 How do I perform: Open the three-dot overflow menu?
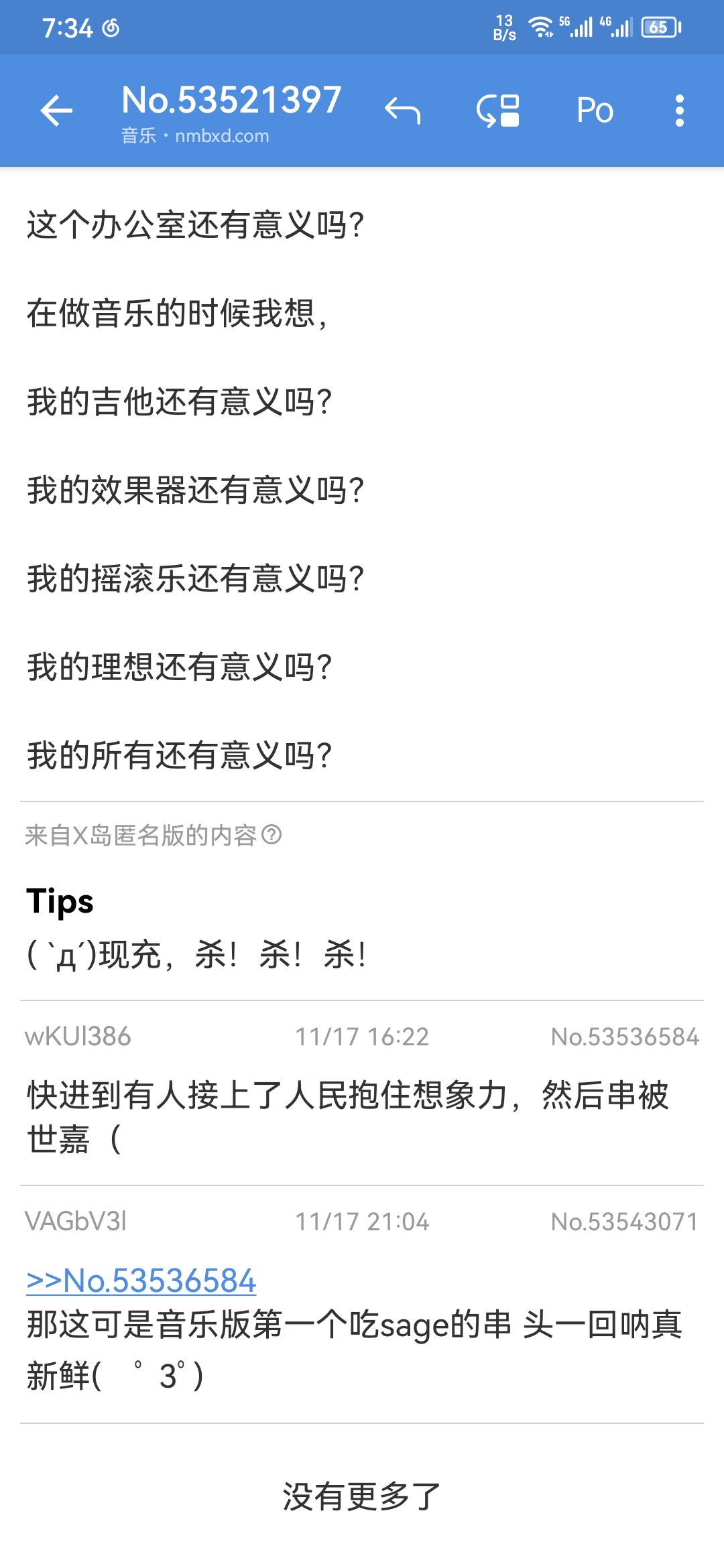click(679, 111)
